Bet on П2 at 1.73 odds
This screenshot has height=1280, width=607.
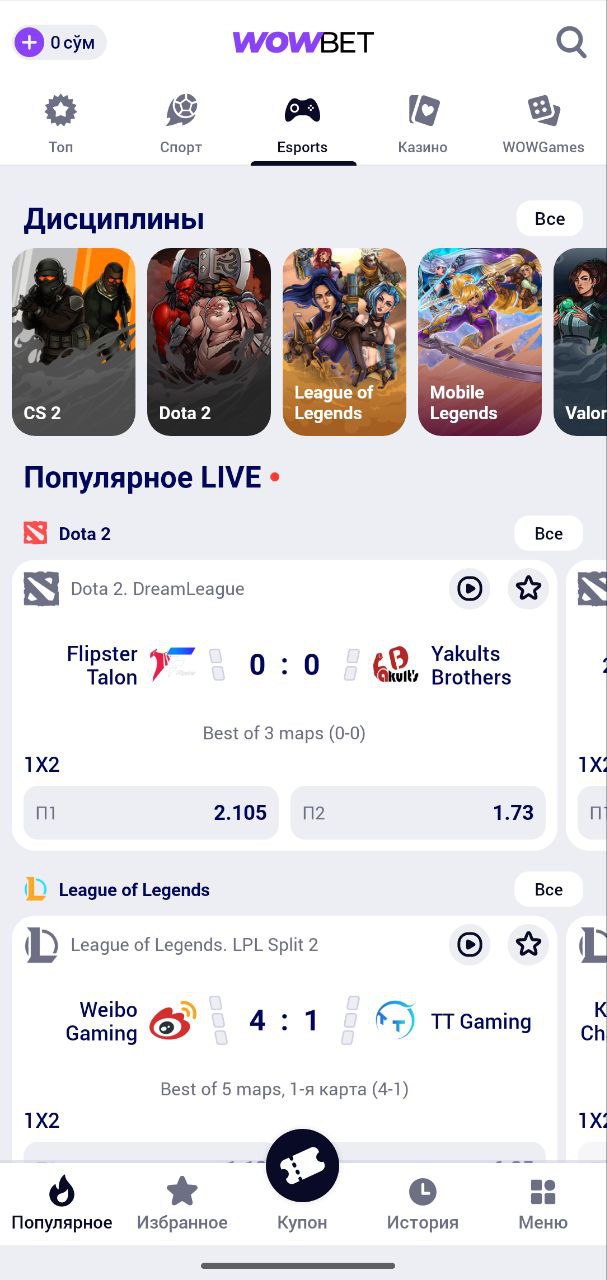[418, 813]
